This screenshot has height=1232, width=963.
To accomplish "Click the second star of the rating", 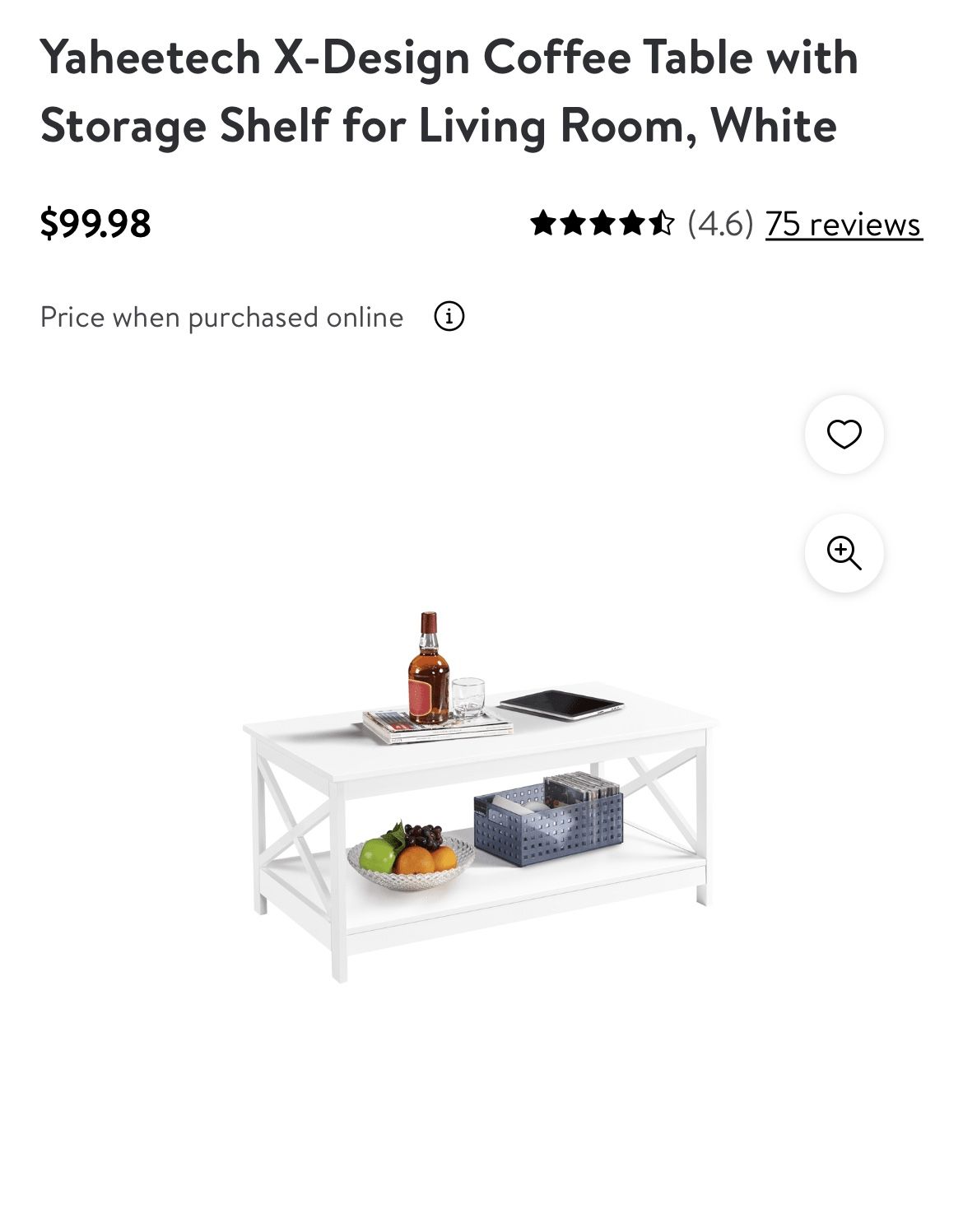I will (575, 224).
